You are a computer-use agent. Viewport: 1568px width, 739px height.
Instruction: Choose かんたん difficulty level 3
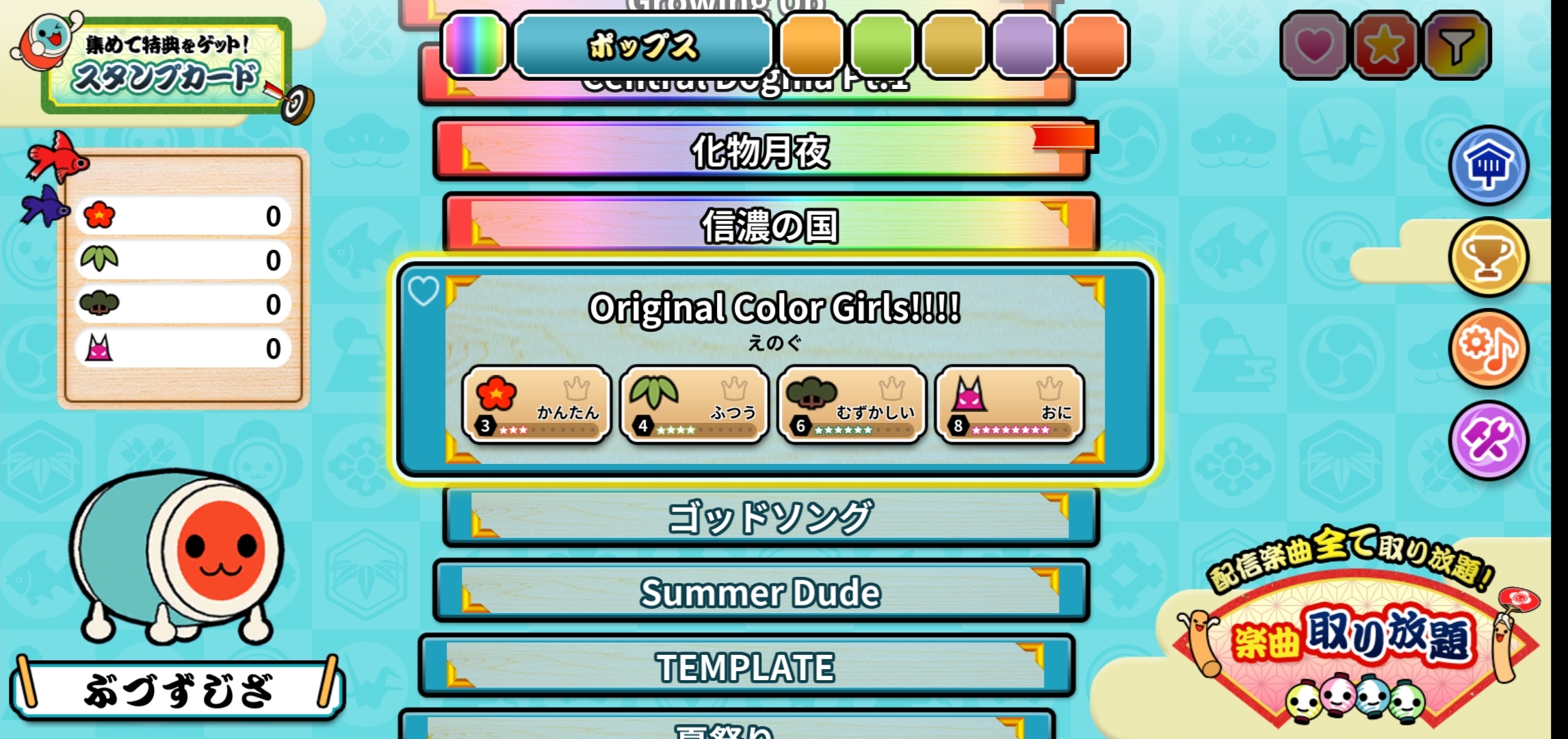(537, 405)
